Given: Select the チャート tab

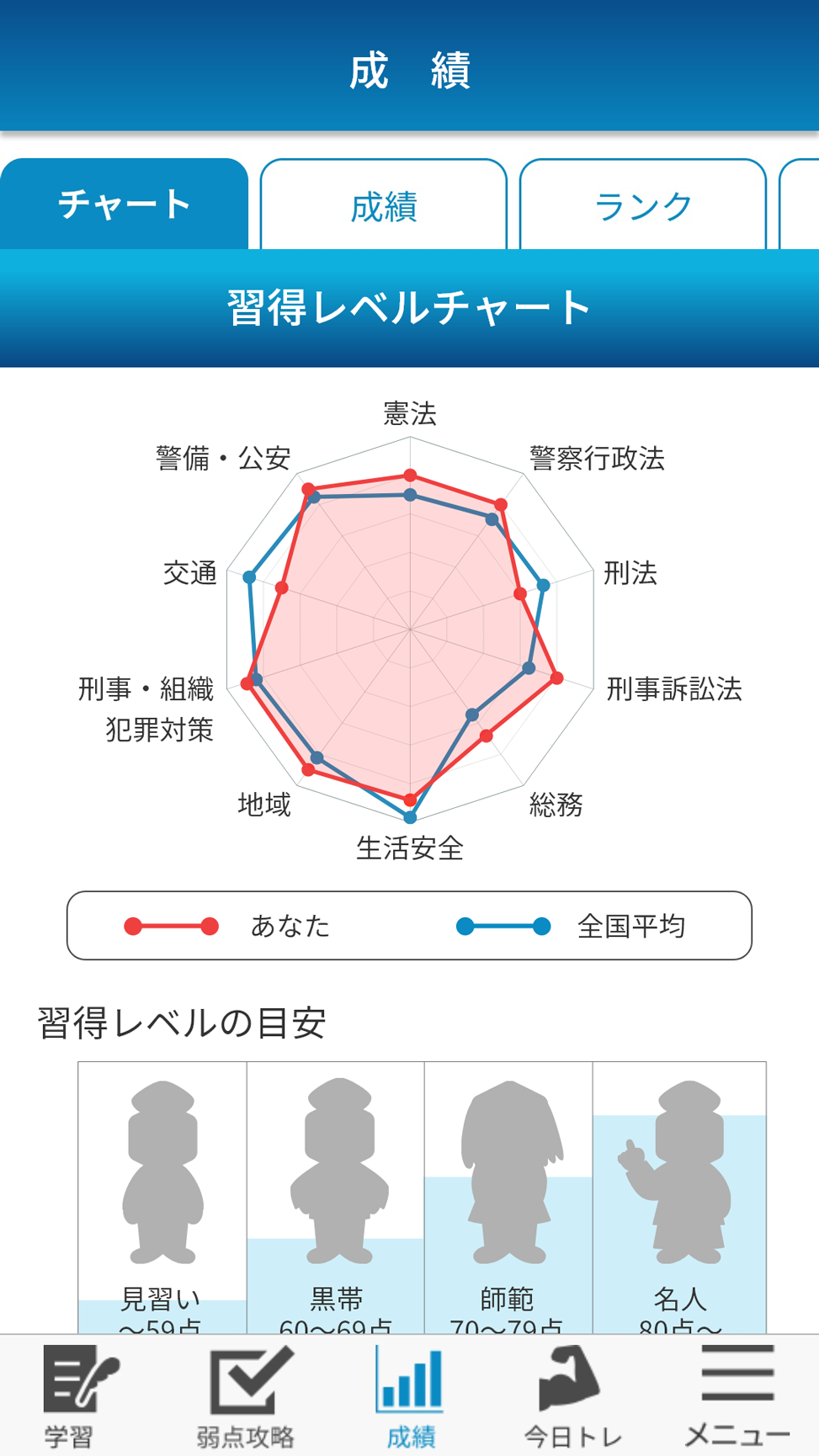Looking at the screenshot, I should pyautogui.click(x=124, y=204).
